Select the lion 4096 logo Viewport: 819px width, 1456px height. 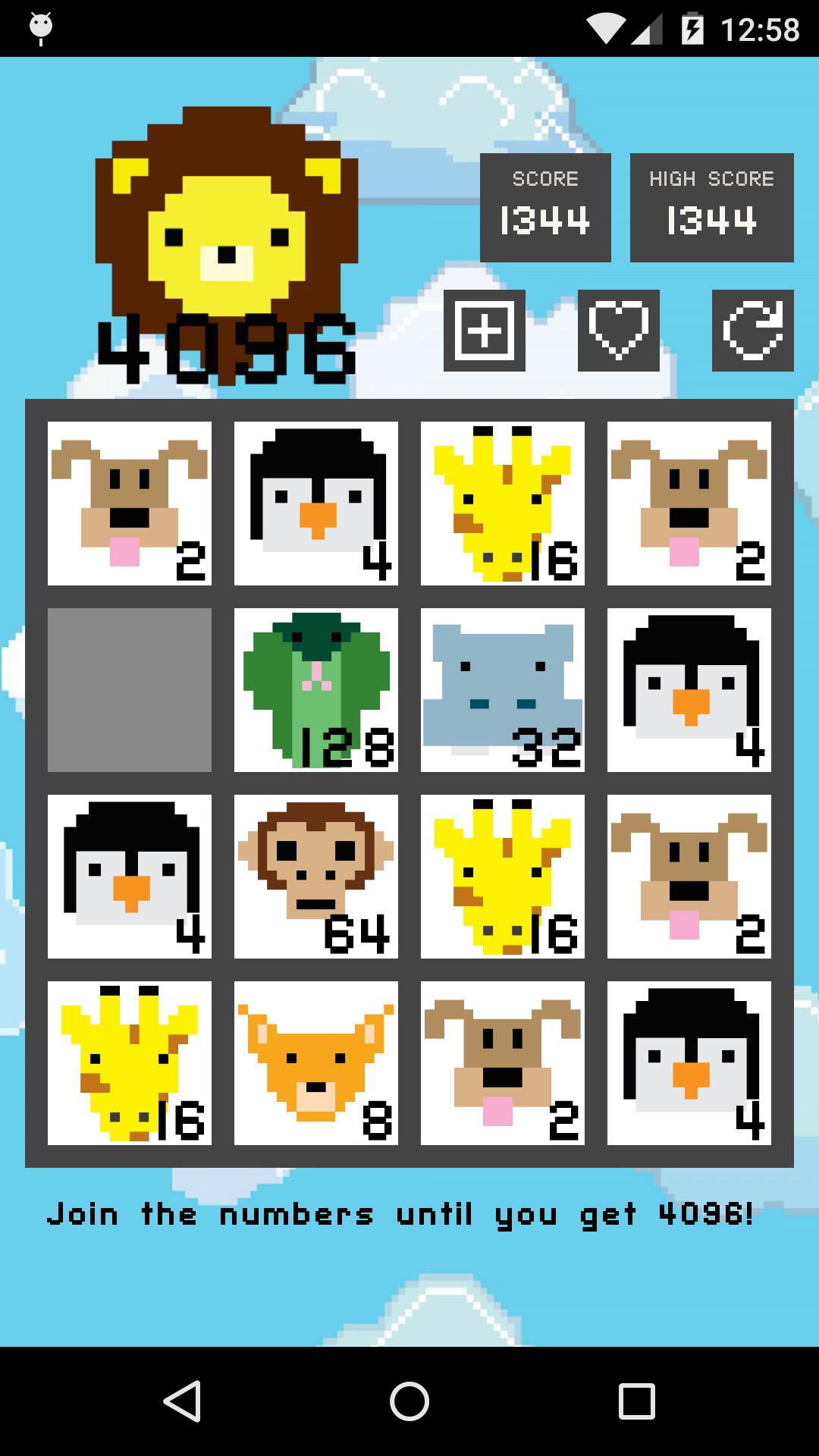click(224, 243)
